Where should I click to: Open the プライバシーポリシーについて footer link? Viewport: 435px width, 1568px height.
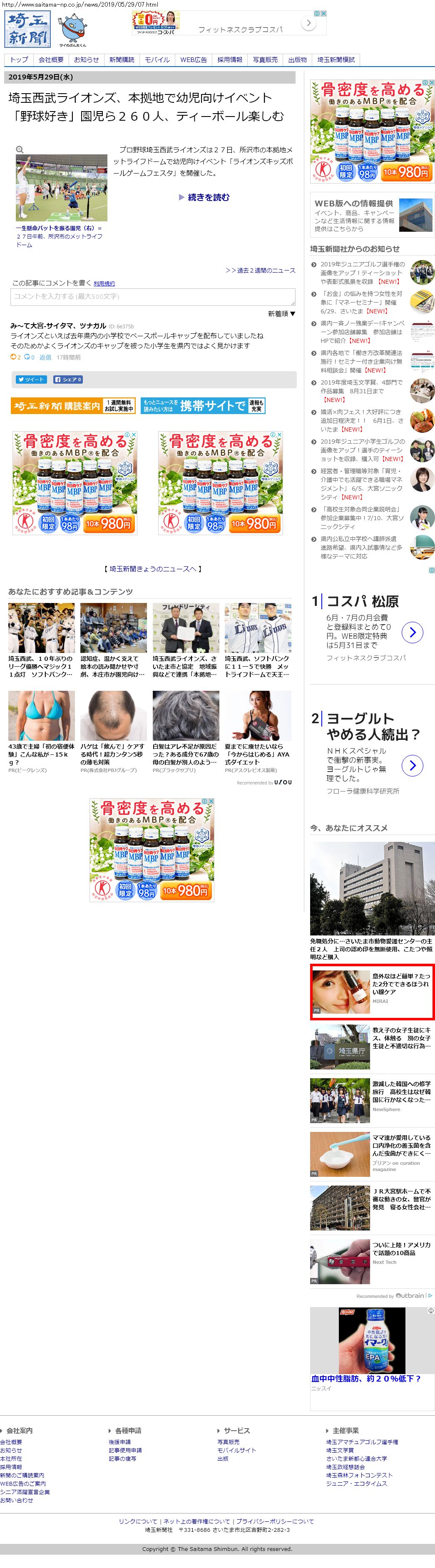275,1521
